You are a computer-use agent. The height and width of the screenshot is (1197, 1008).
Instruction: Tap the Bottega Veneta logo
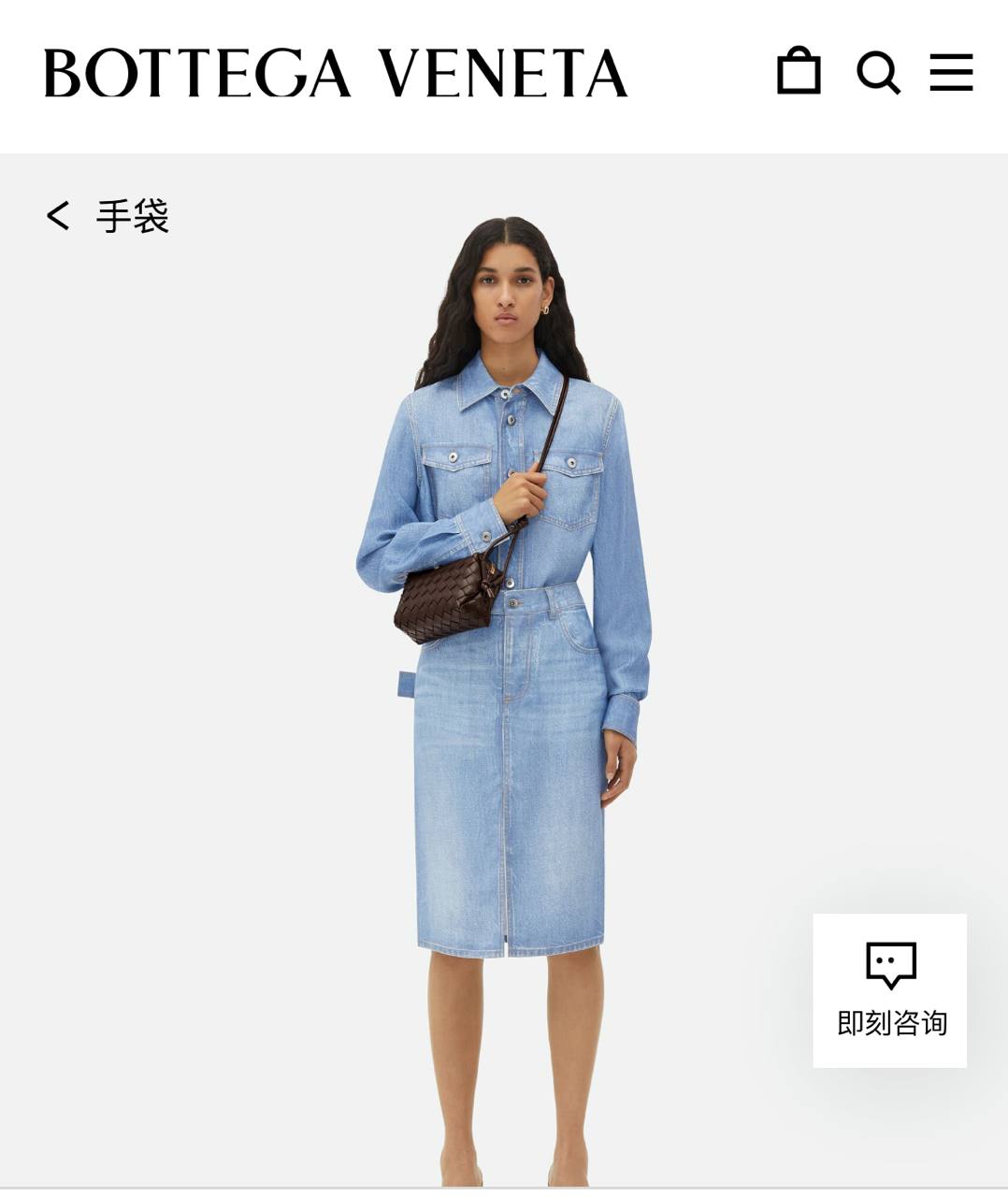(x=335, y=73)
